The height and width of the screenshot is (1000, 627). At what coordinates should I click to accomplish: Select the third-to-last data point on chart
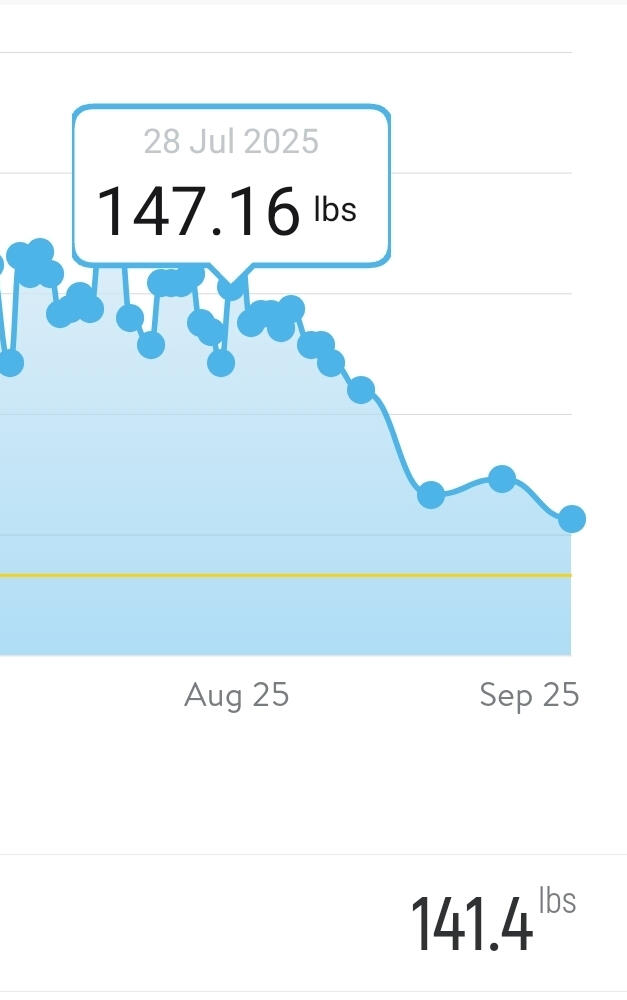430,495
